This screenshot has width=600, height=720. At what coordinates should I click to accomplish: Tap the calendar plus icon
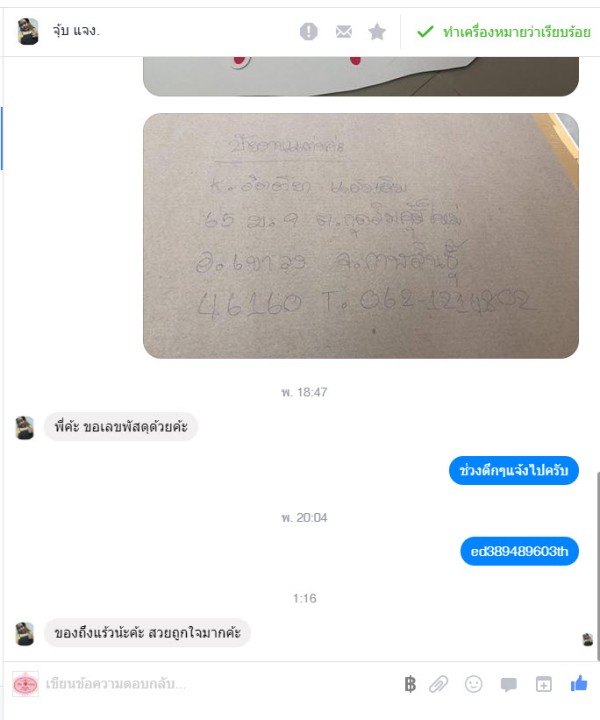click(543, 684)
